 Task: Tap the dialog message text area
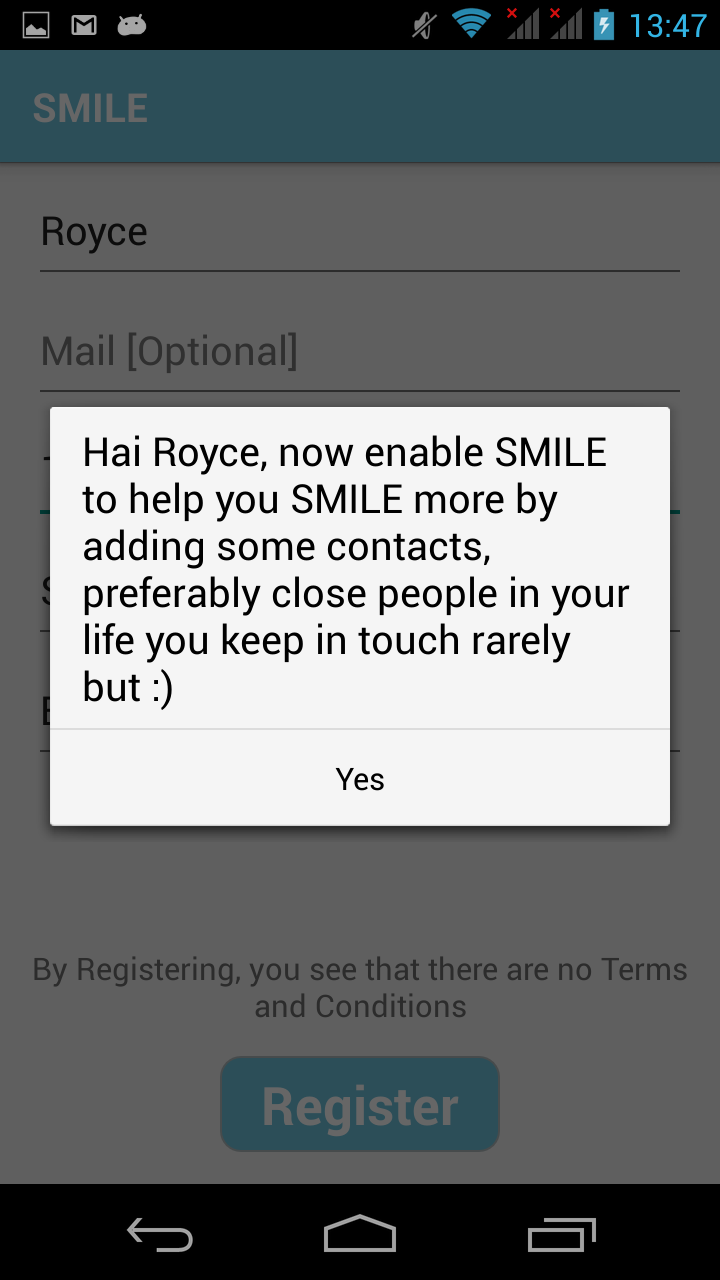click(x=360, y=568)
